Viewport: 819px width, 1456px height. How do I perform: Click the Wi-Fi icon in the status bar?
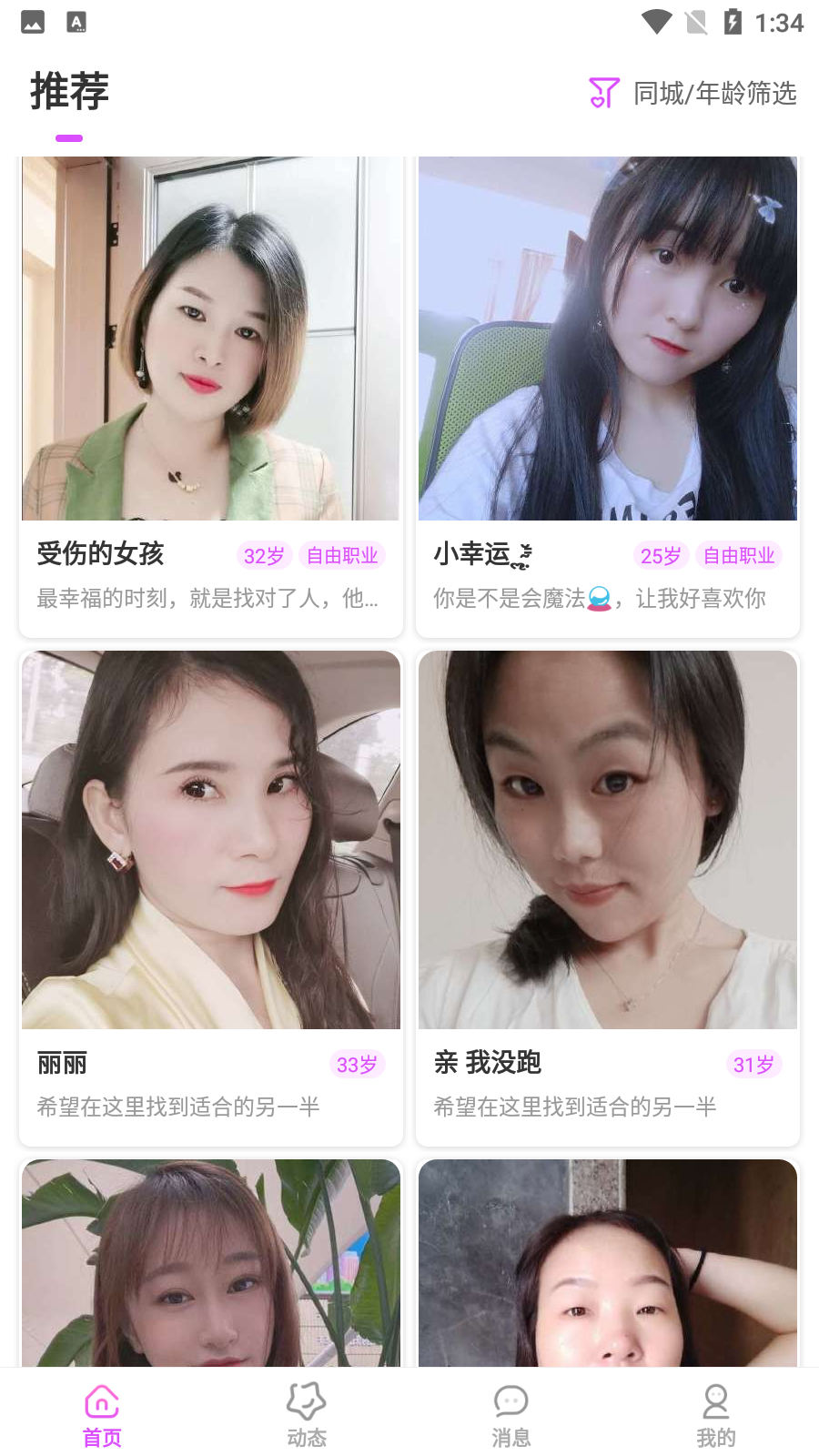(654, 21)
